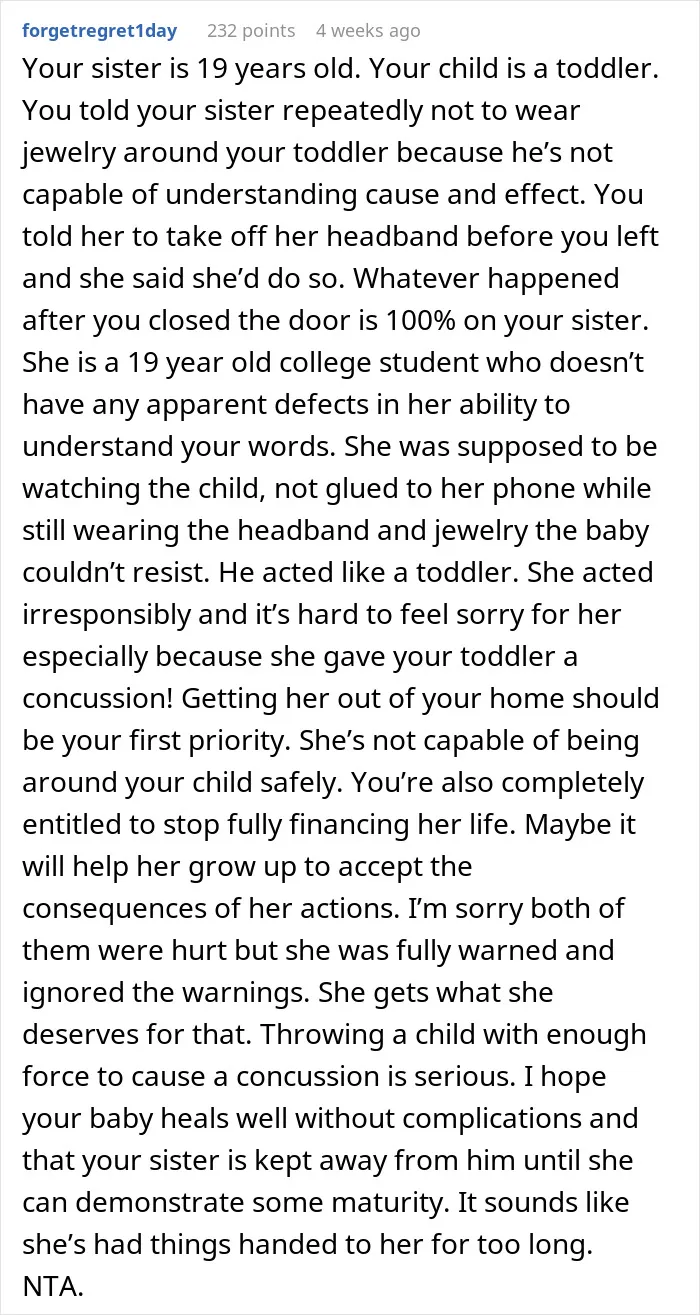Open forgetregret1day's user profile
The image size is (700, 1315).
99,31
